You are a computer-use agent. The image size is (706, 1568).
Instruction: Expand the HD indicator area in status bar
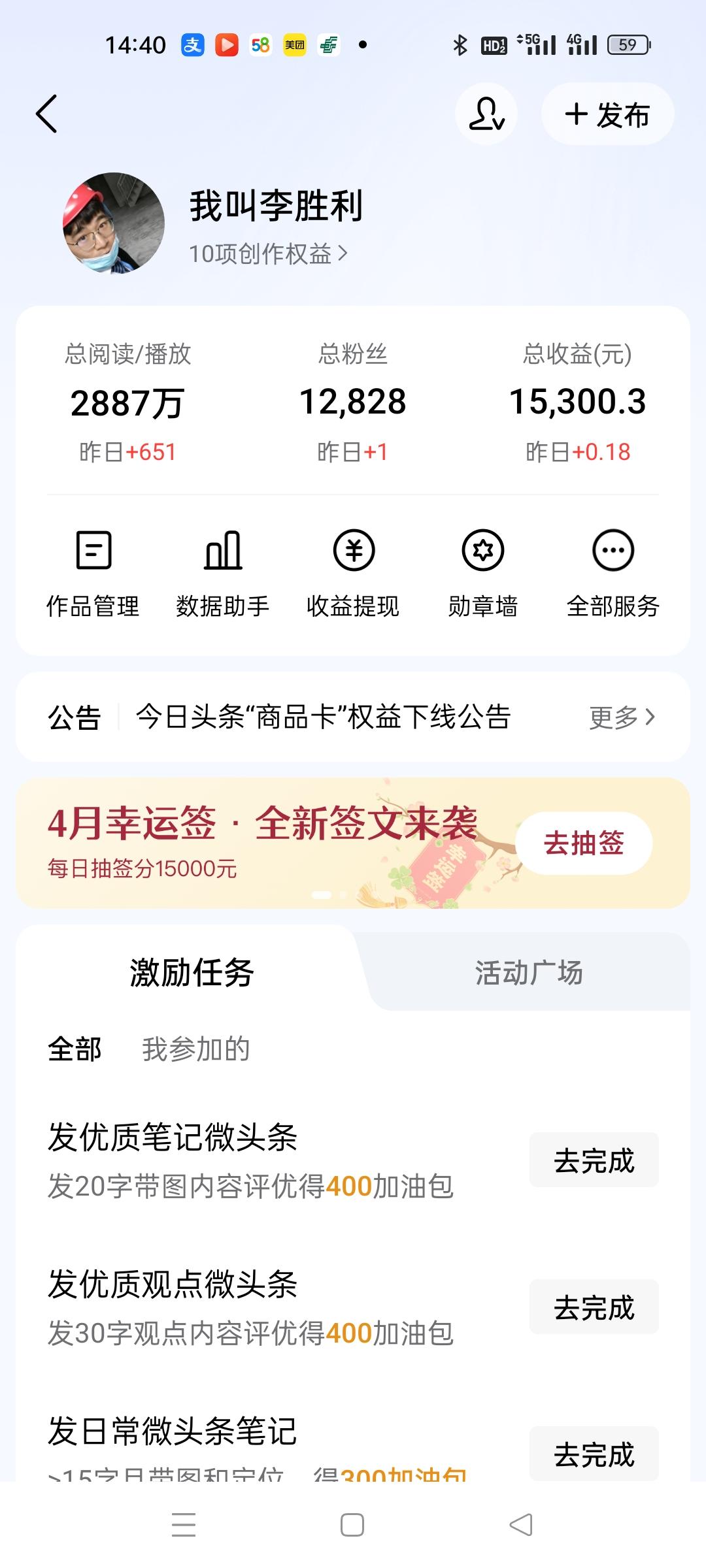point(494,46)
